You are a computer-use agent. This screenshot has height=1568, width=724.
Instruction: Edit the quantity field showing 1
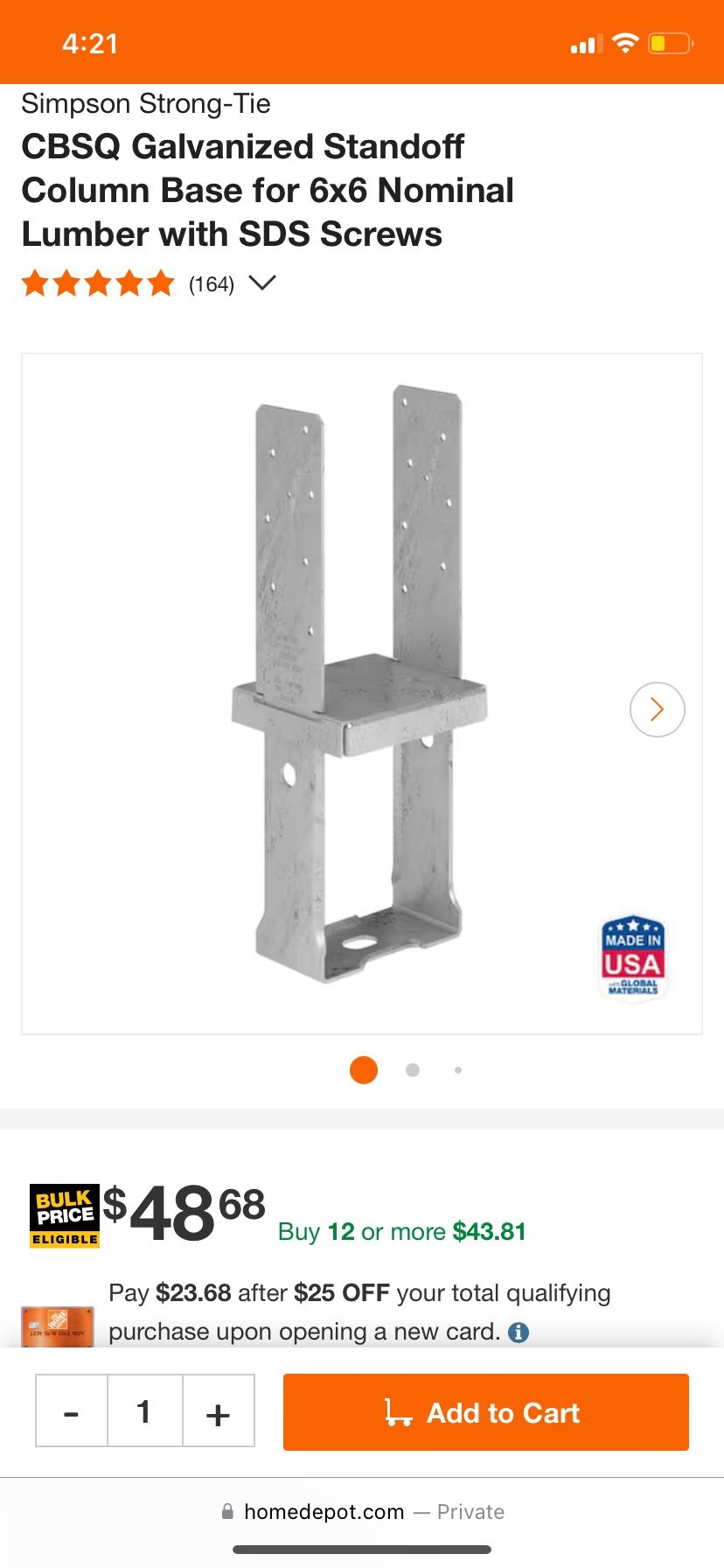click(x=145, y=1411)
